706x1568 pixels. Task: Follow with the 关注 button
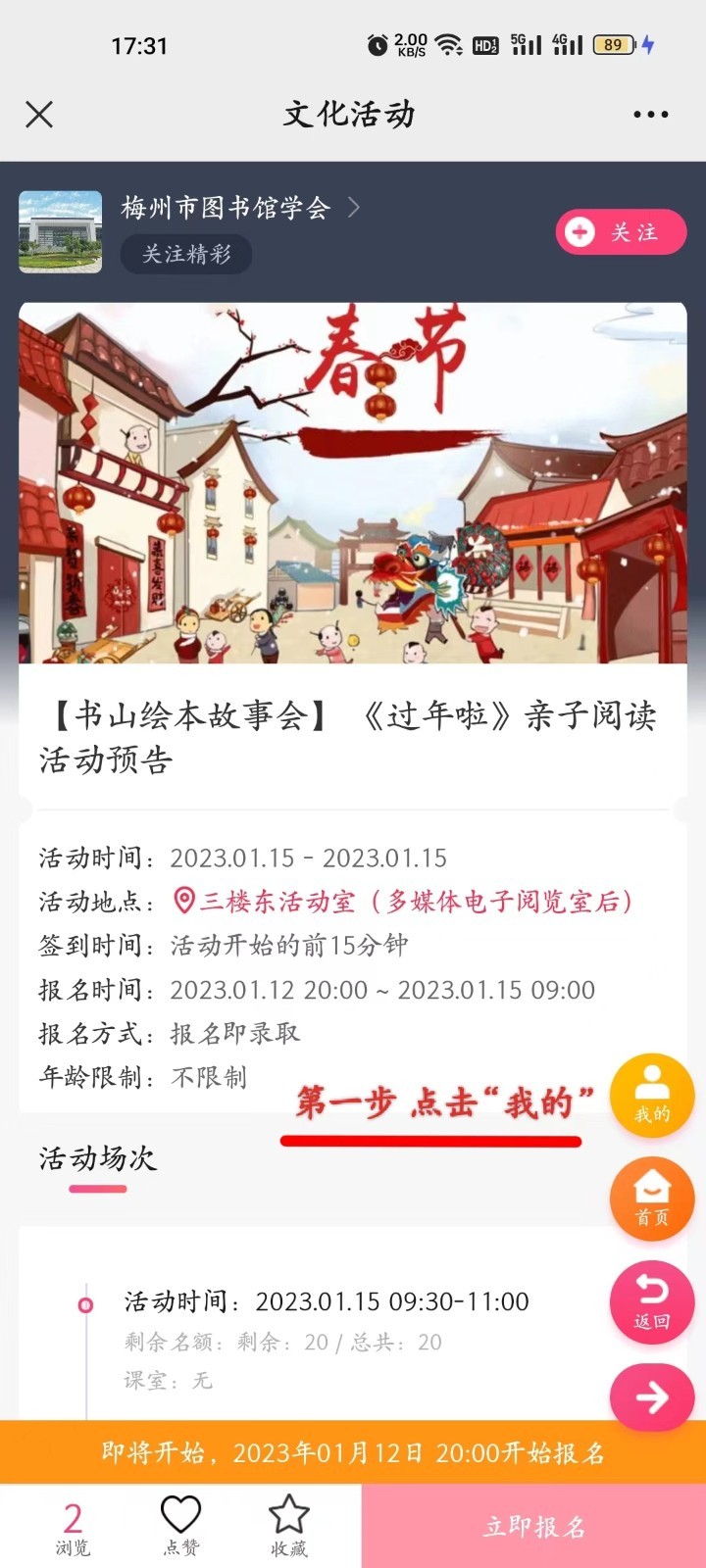point(621,232)
